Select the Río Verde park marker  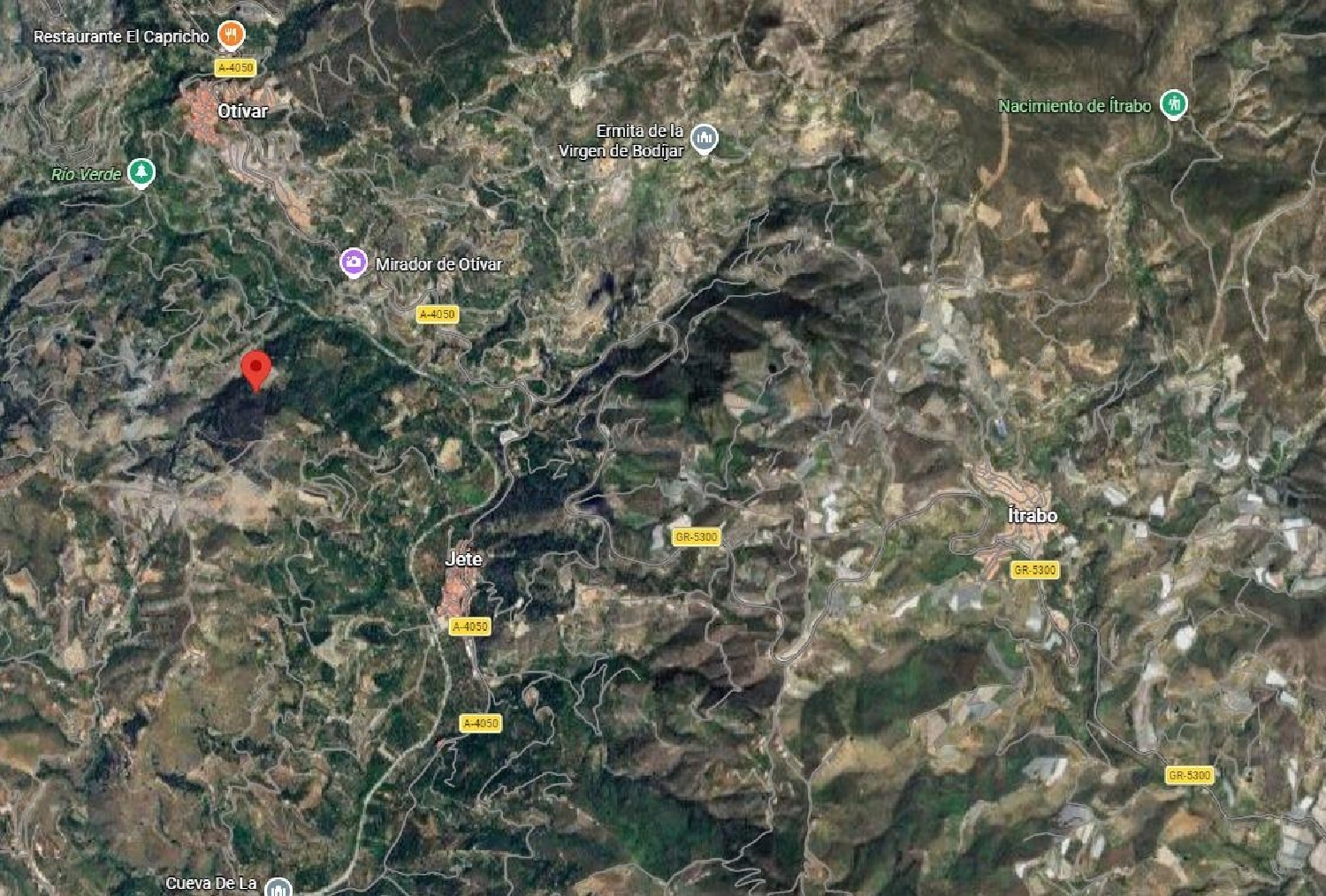(141, 172)
